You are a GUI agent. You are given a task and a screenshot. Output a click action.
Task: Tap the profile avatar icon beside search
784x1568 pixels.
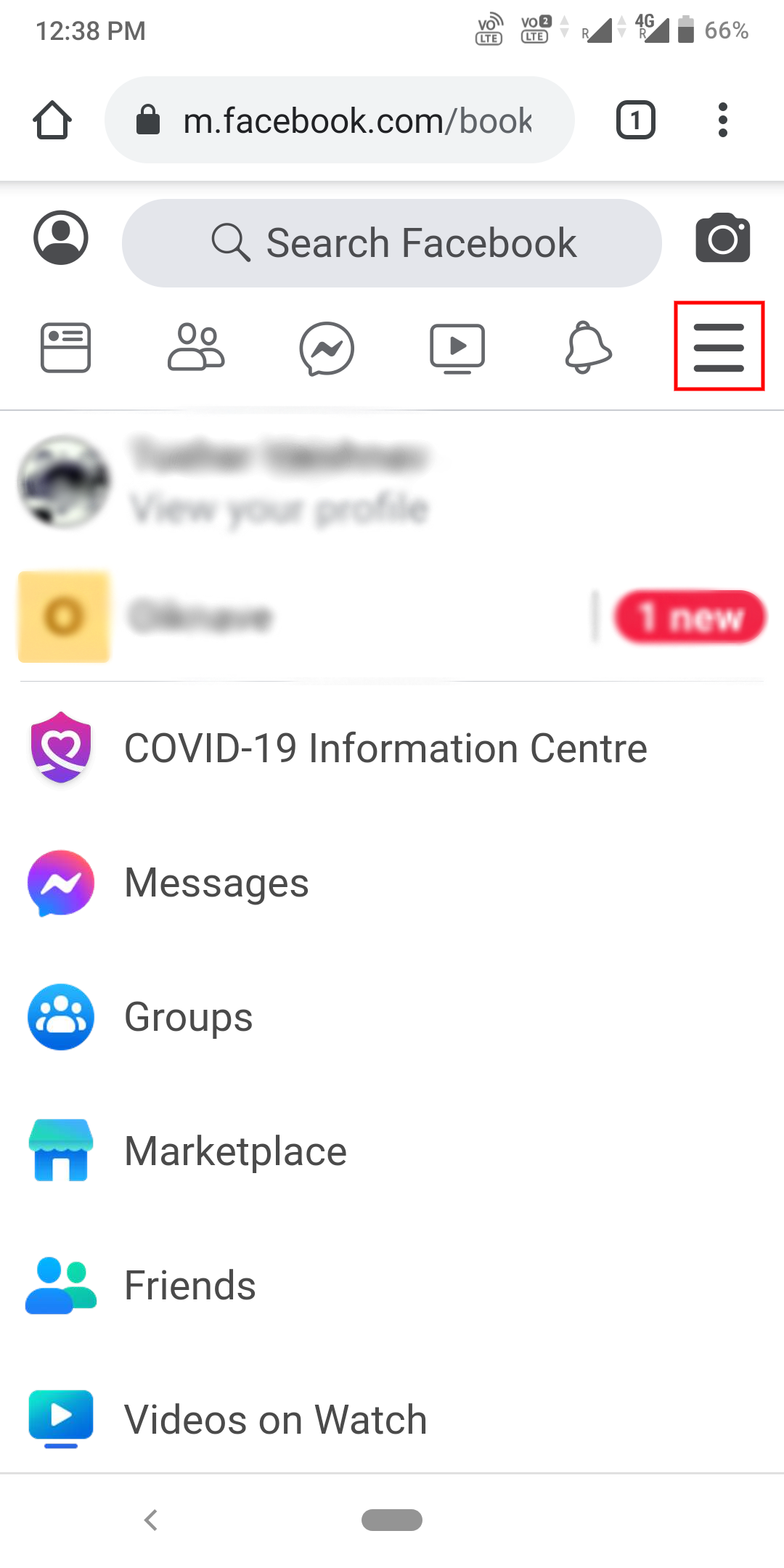pos(61,238)
